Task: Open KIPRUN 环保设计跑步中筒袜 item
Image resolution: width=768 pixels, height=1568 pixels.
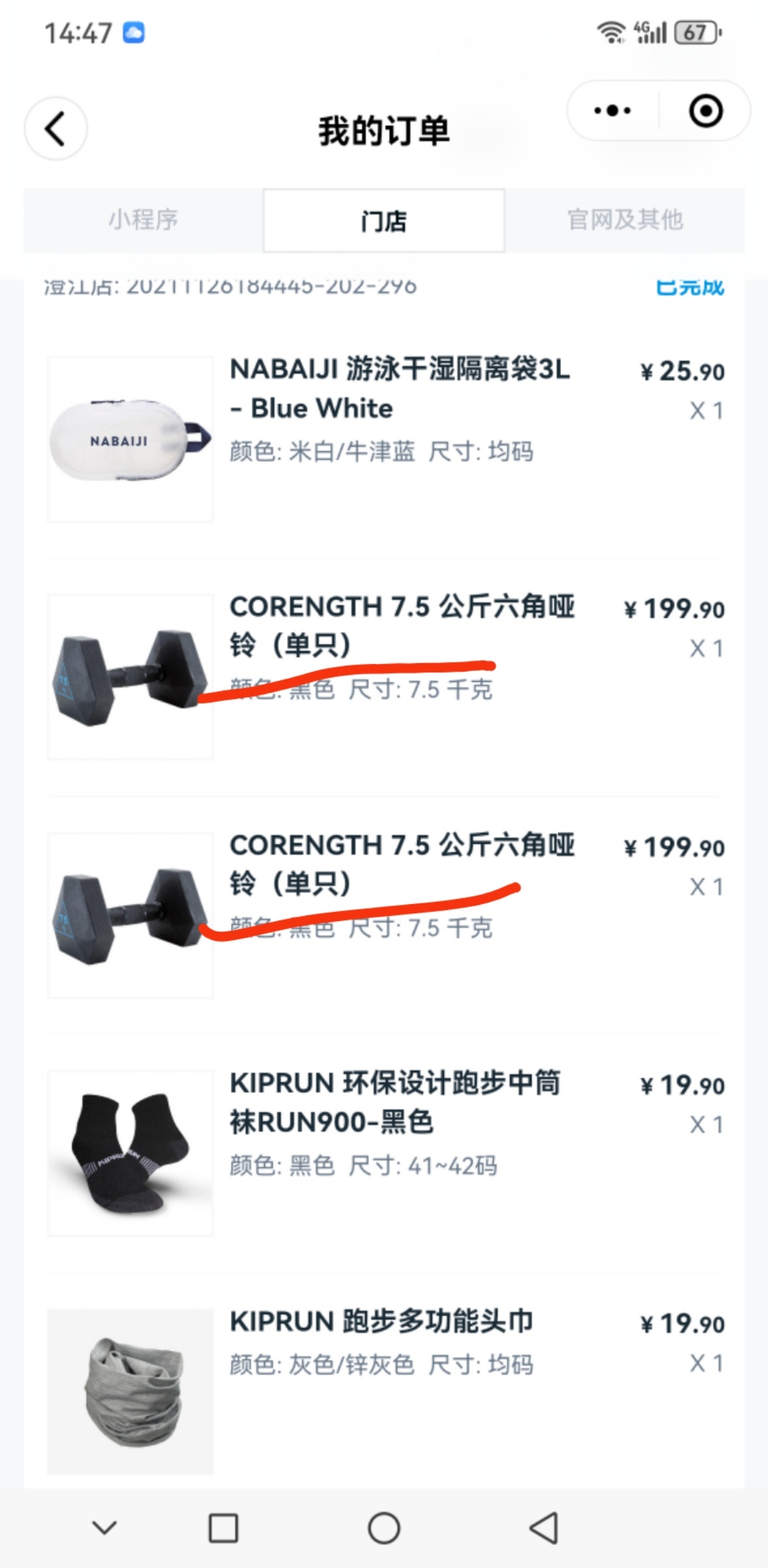Action: [394, 1102]
